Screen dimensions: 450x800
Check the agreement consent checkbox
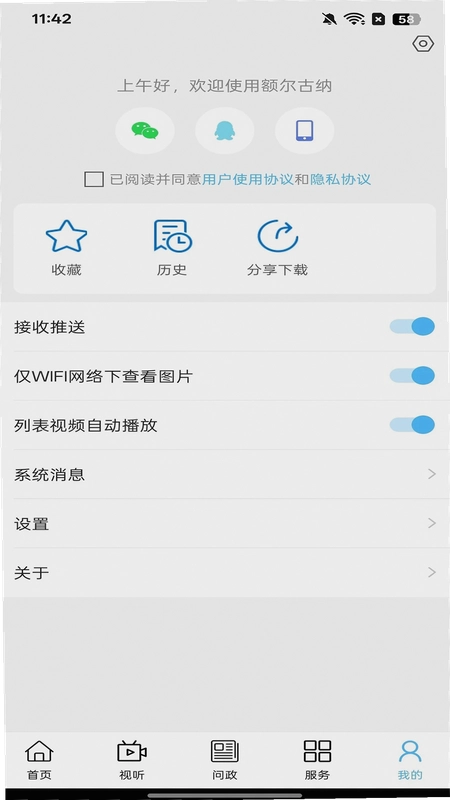94,180
